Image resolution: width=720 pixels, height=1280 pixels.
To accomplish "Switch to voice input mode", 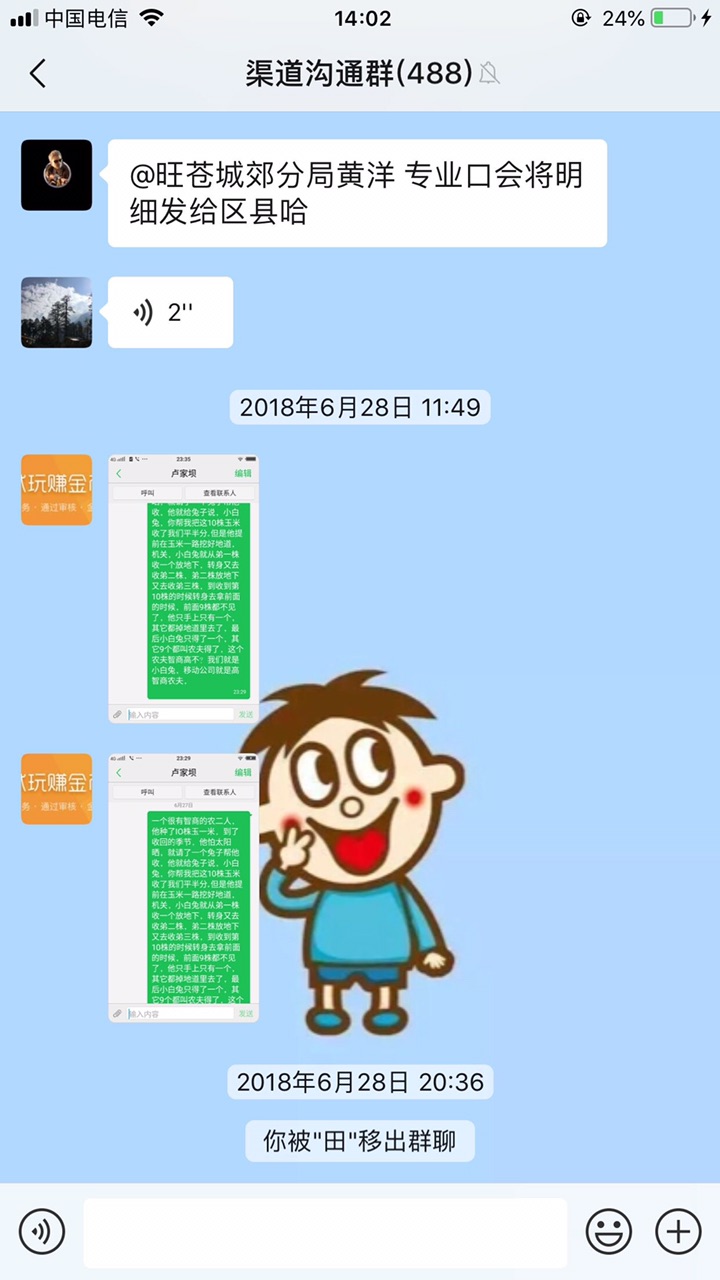I will tap(42, 1230).
